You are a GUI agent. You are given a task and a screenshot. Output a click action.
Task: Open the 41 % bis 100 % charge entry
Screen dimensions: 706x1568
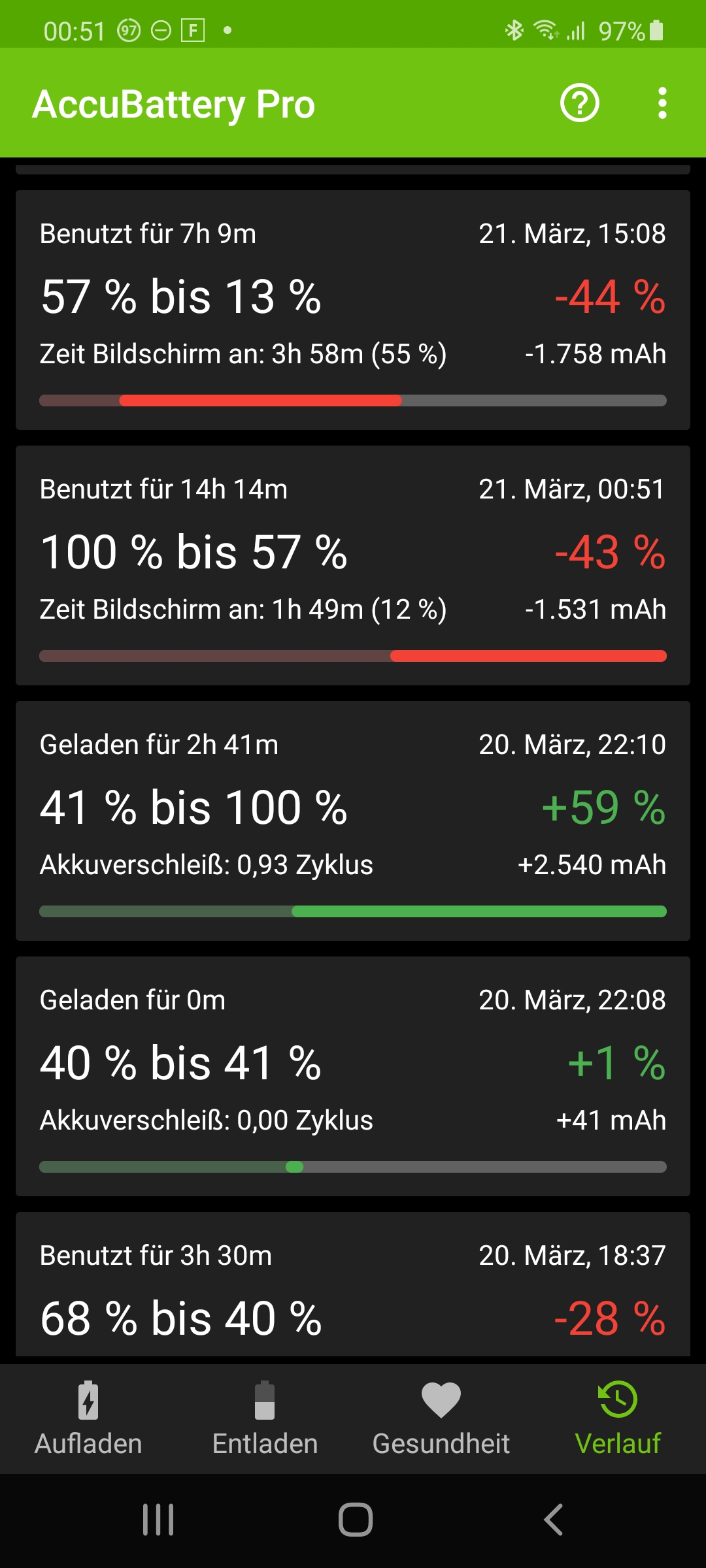[353, 821]
